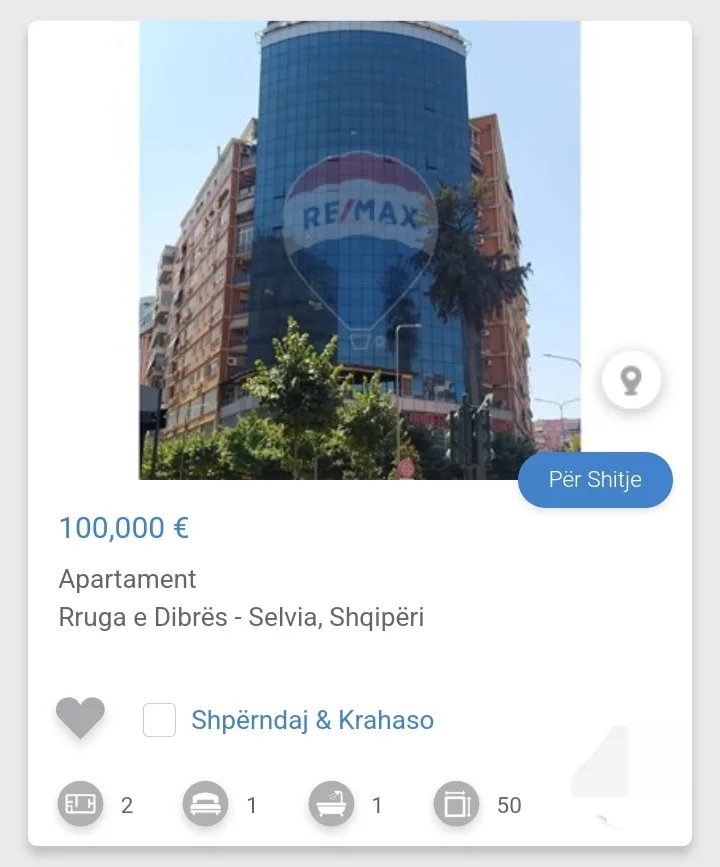Select the bed icon showing 1 bedroom
This screenshot has width=720, height=867.
[204, 803]
